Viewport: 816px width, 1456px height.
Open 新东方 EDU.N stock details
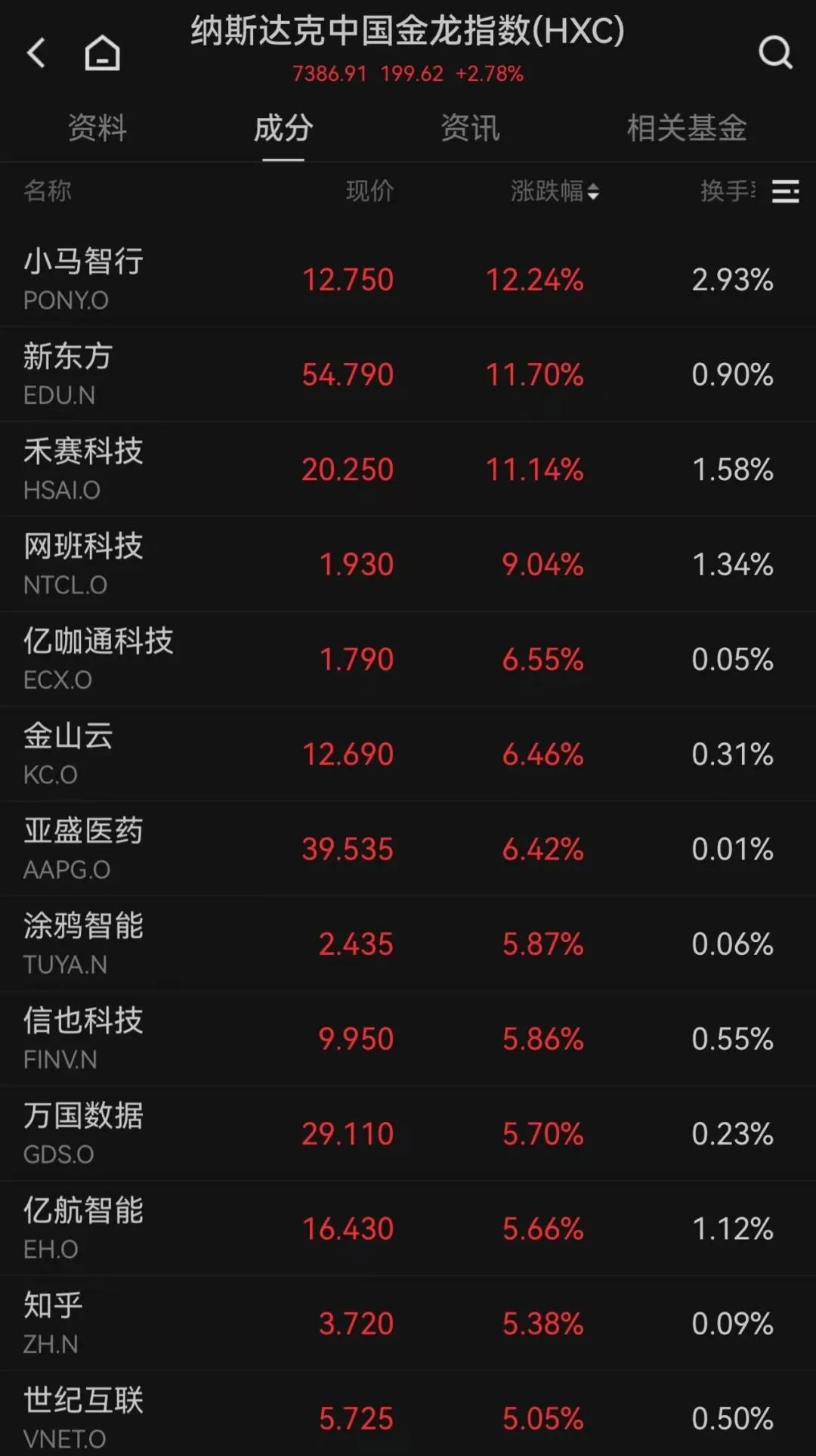68,373
